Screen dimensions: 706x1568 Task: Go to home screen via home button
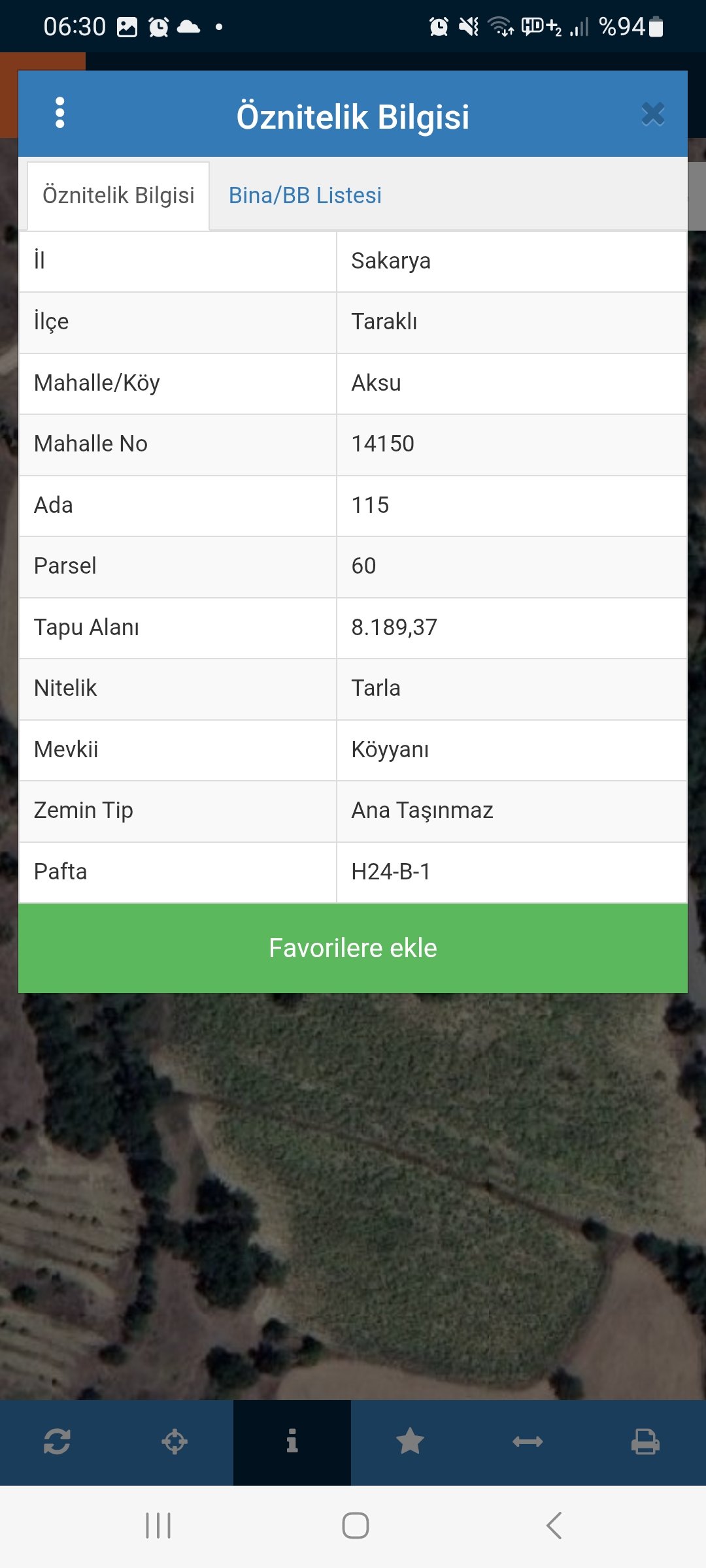356,1526
